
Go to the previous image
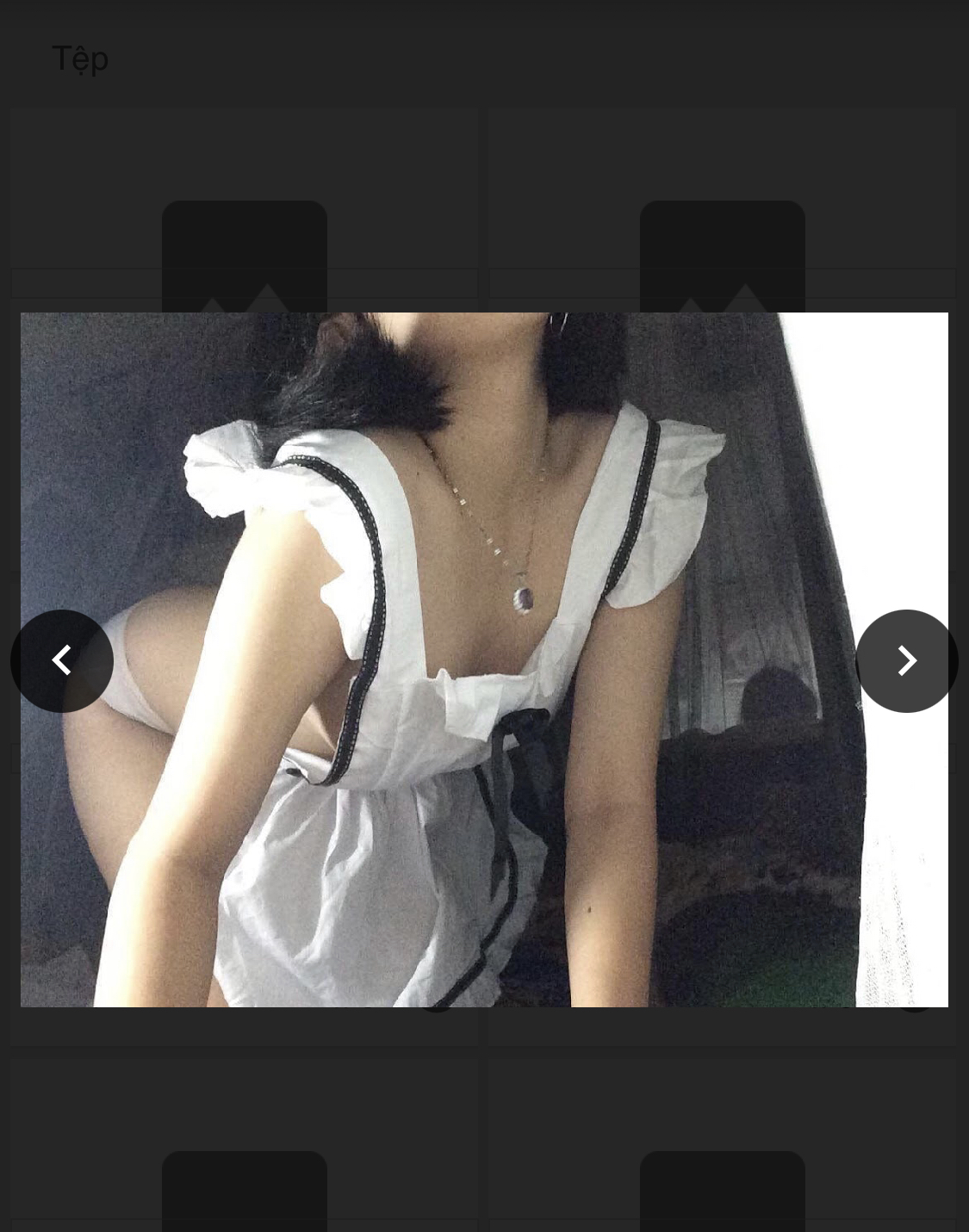coord(62,660)
